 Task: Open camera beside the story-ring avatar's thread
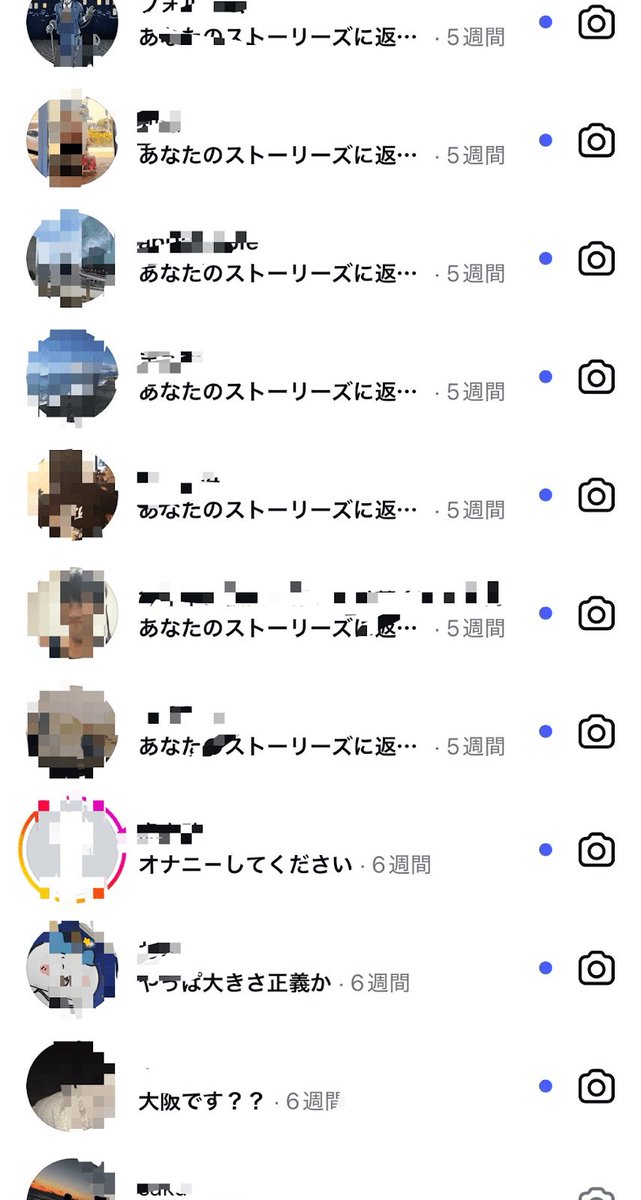tap(596, 850)
